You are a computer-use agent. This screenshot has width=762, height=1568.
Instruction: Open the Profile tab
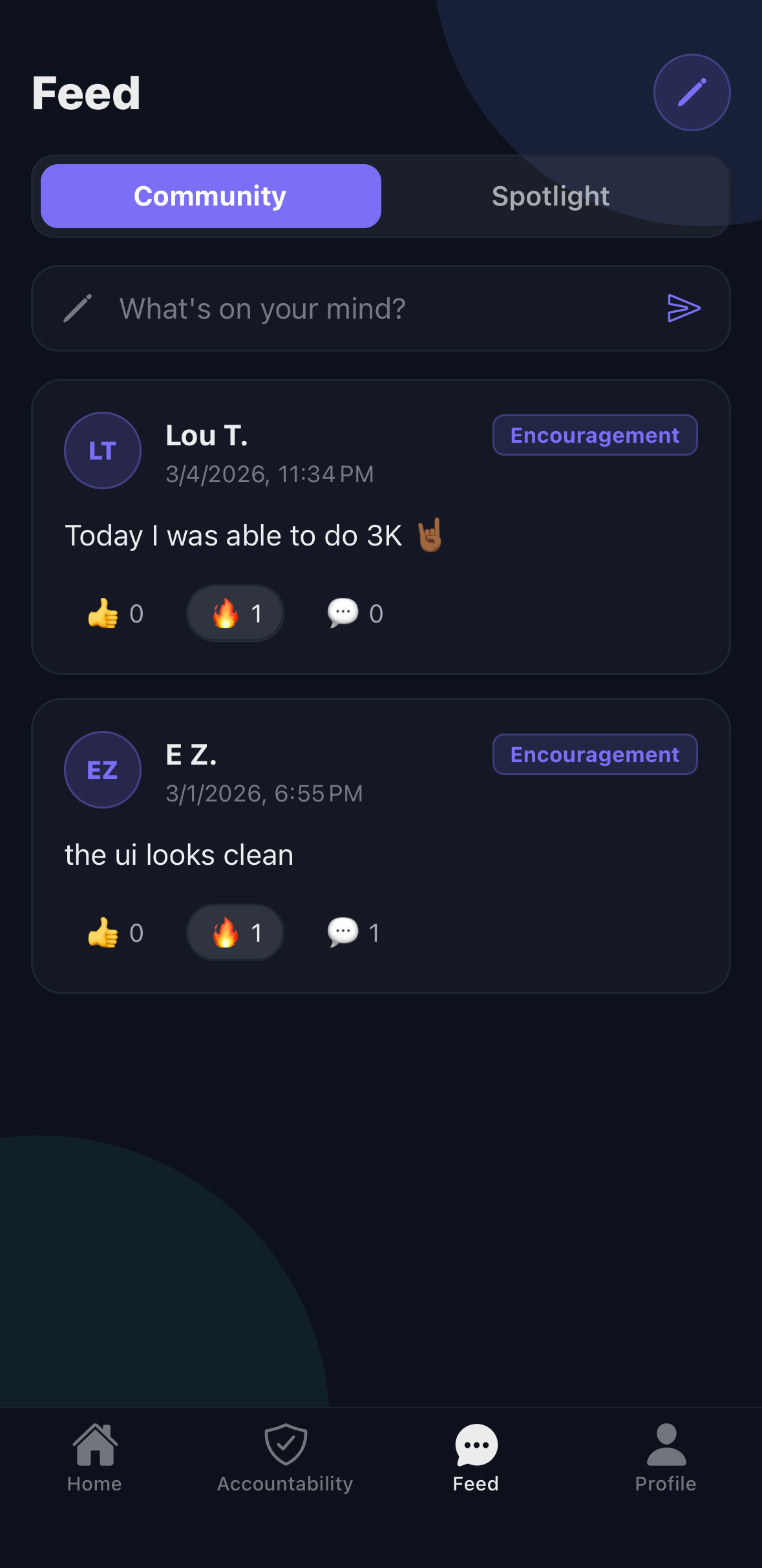tap(666, 1458)
